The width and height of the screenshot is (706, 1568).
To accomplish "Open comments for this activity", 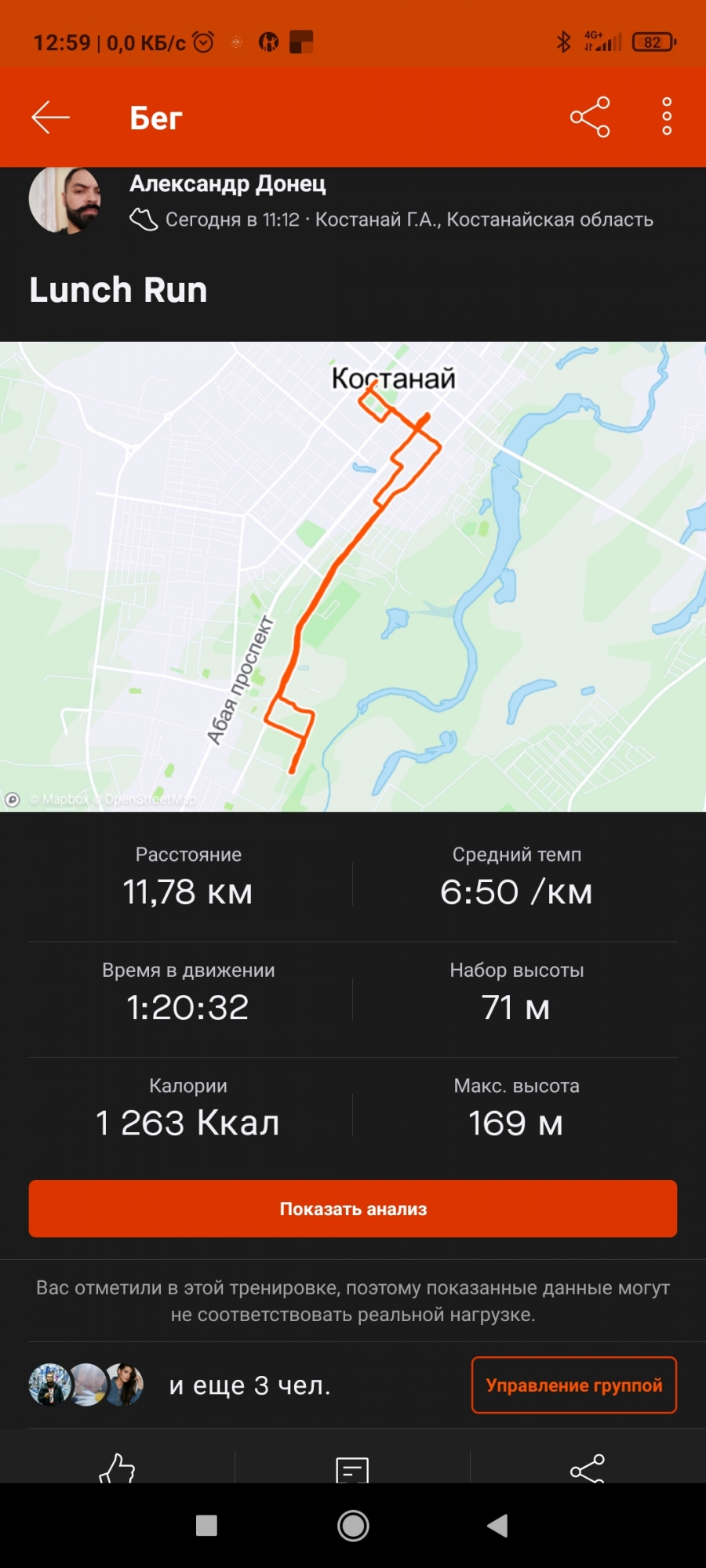I will coord(352,1469).
